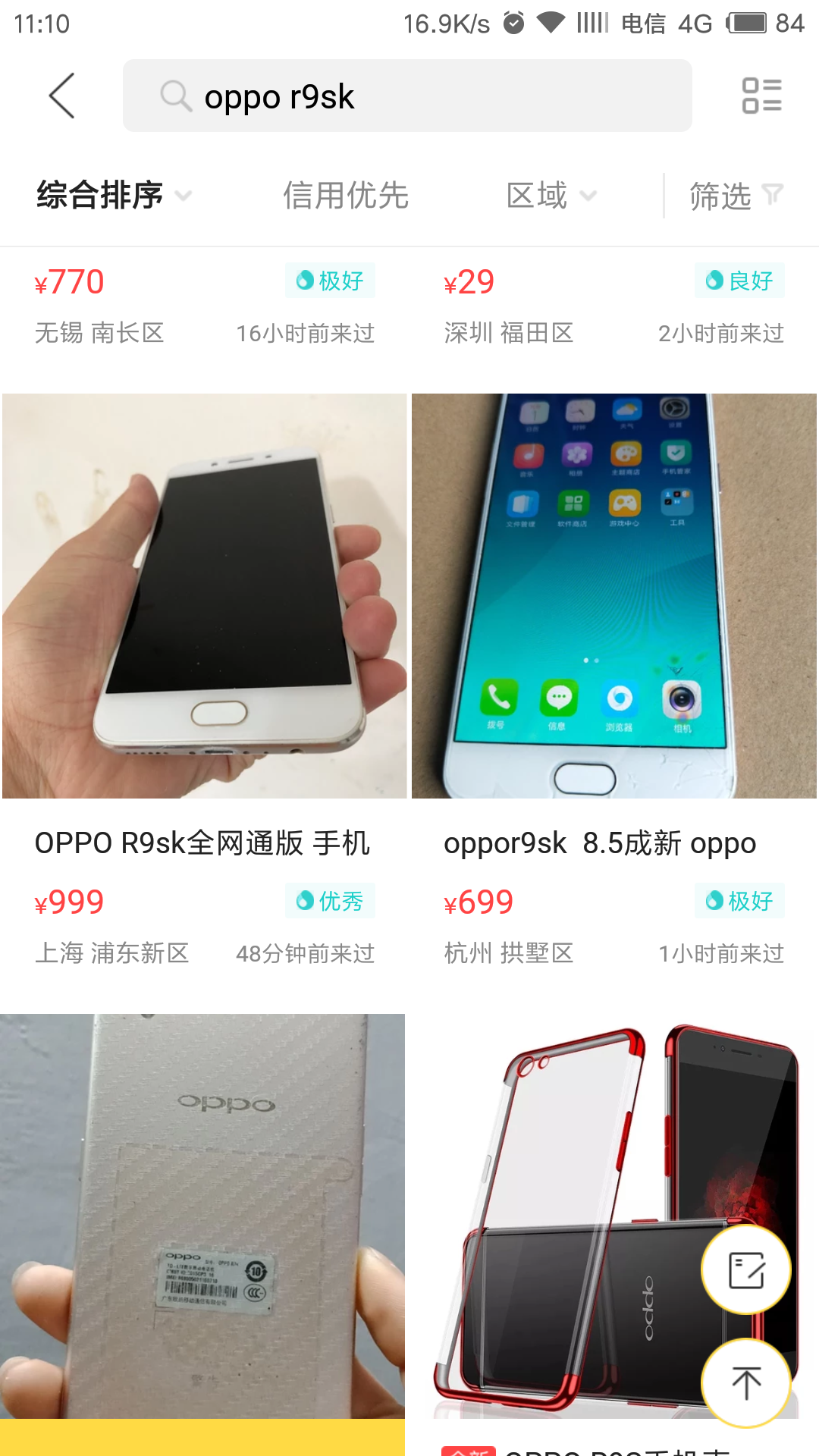Open the 筛选 filter panel
Screen dimensions: 819x1456
pos(735,196)
